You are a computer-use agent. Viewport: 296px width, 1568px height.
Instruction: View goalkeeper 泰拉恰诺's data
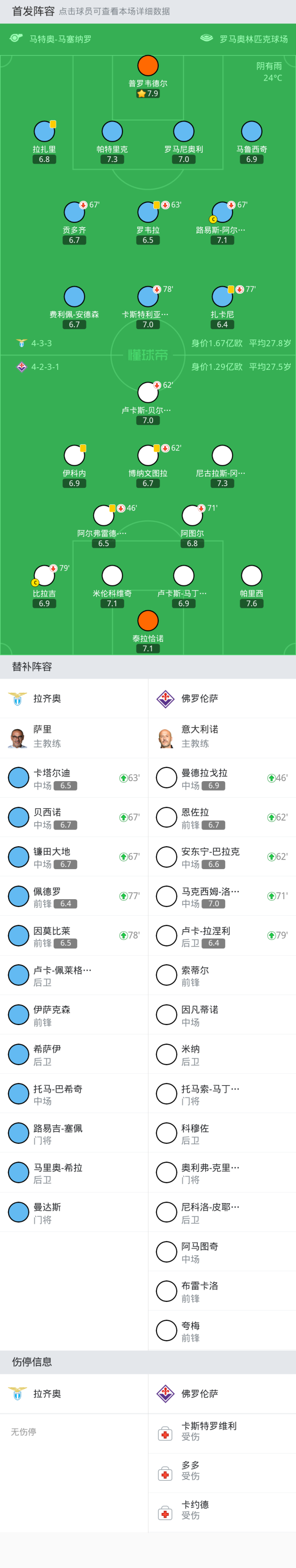pyautogui.click(x=148, y=621)
